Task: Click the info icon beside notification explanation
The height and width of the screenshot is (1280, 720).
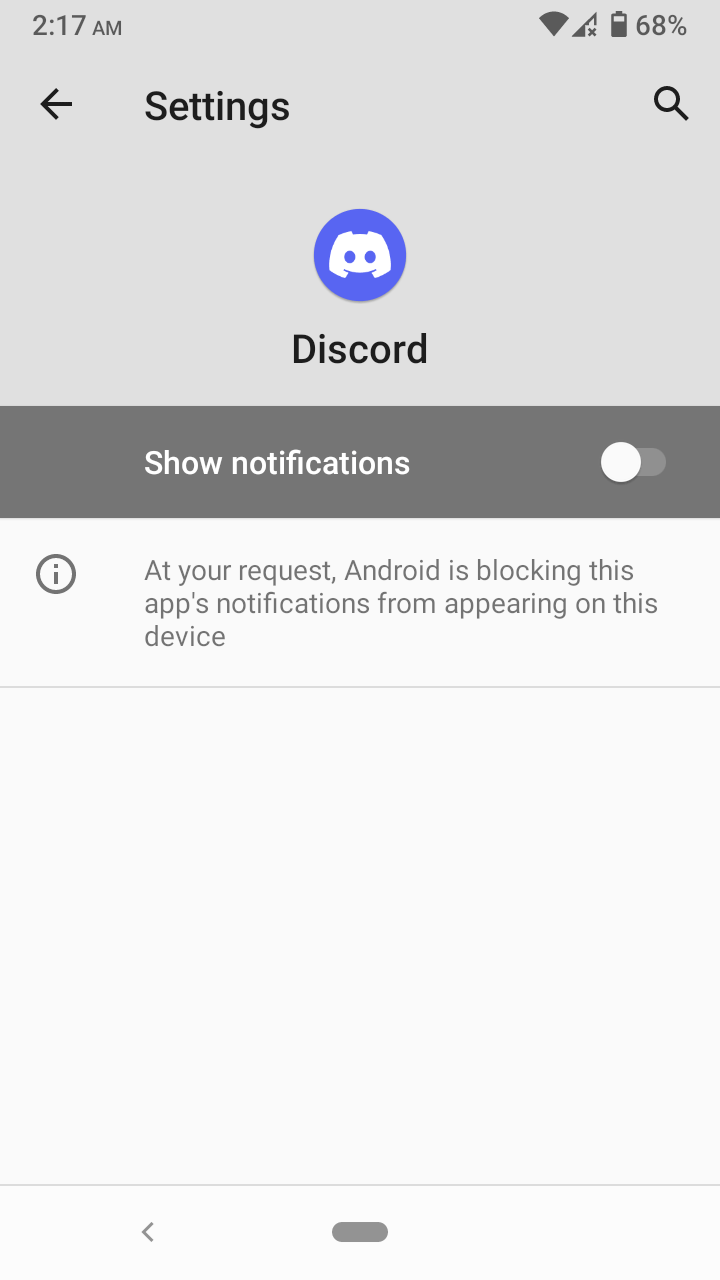Action: [x=56, y=574]
